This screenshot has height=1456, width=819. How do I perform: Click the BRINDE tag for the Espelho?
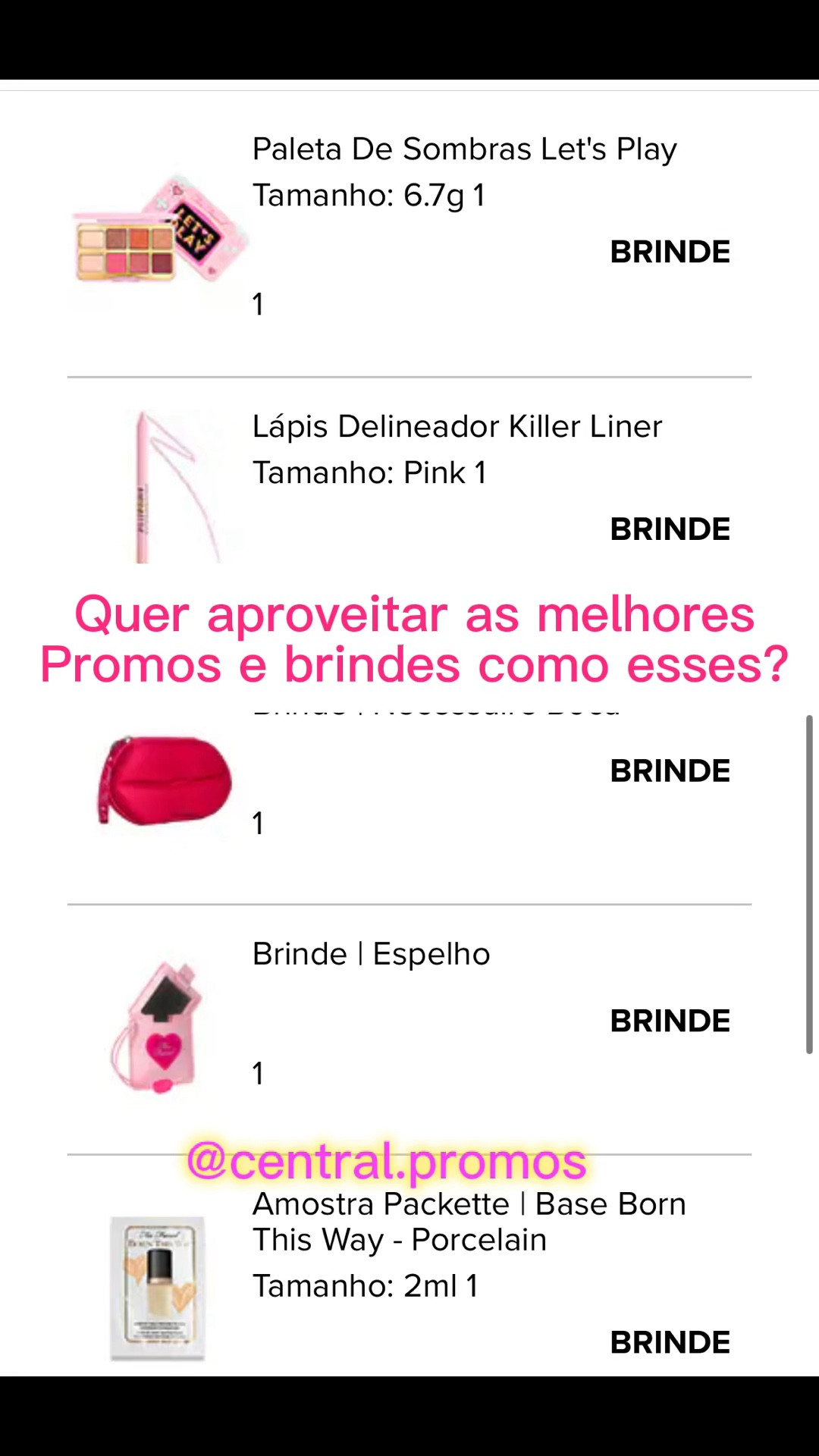pos(670,1020)
